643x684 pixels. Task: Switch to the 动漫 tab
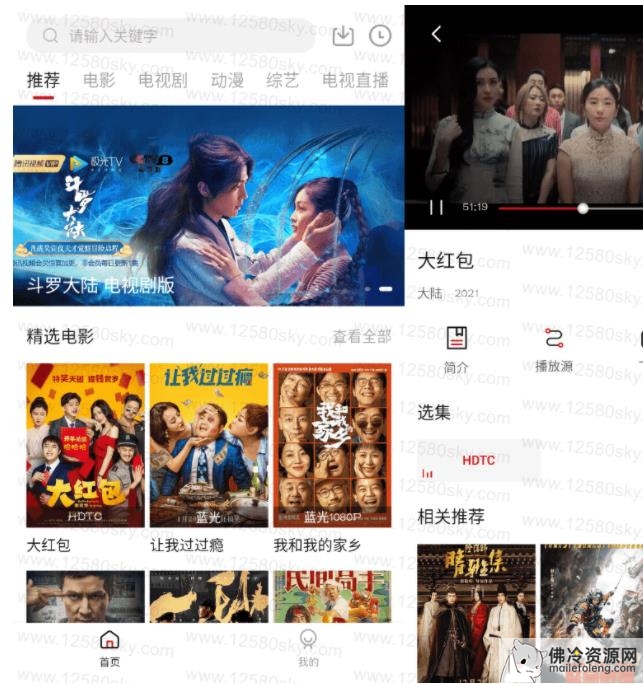pos(227,80)
